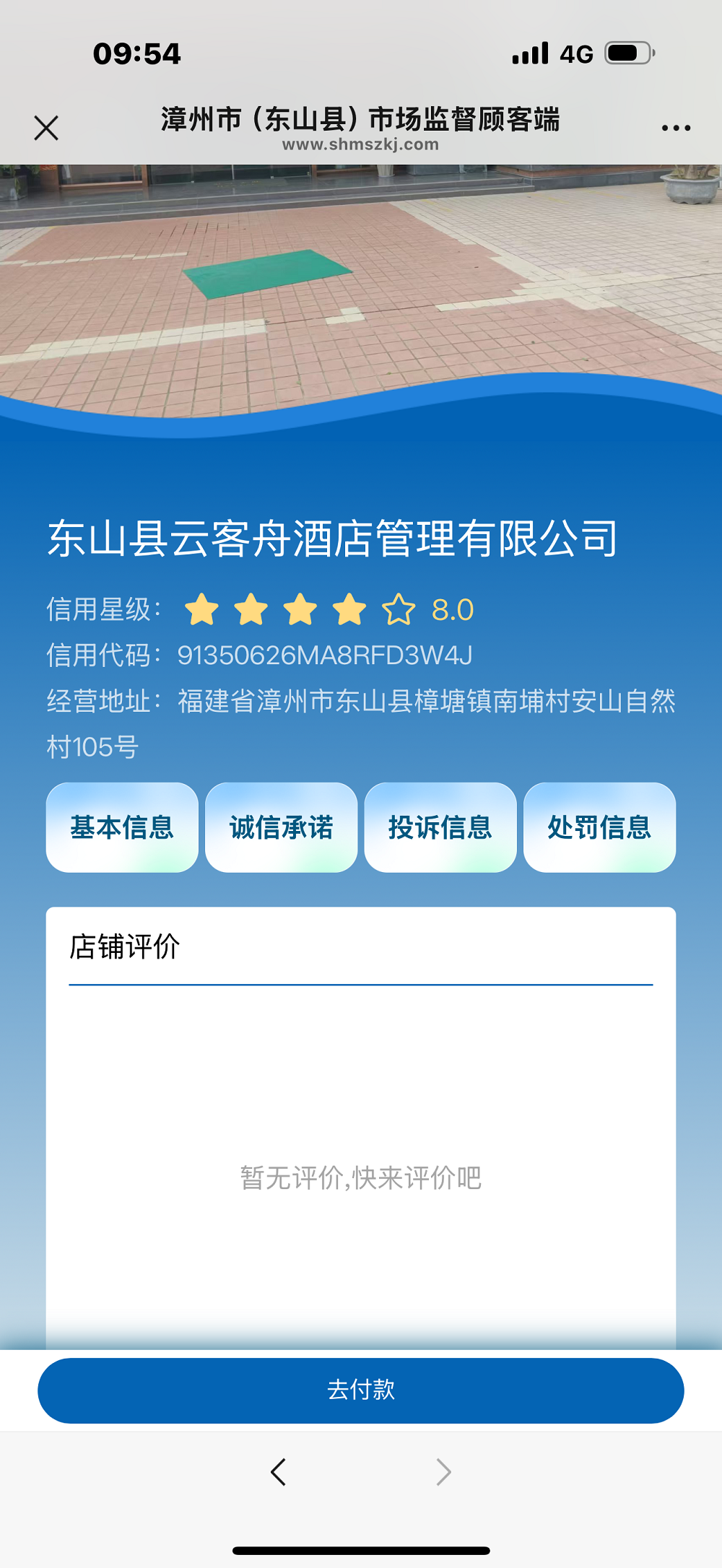Open the 基本信息 section
Viewport: 722px width, 1568px height.
coord(122,827)
